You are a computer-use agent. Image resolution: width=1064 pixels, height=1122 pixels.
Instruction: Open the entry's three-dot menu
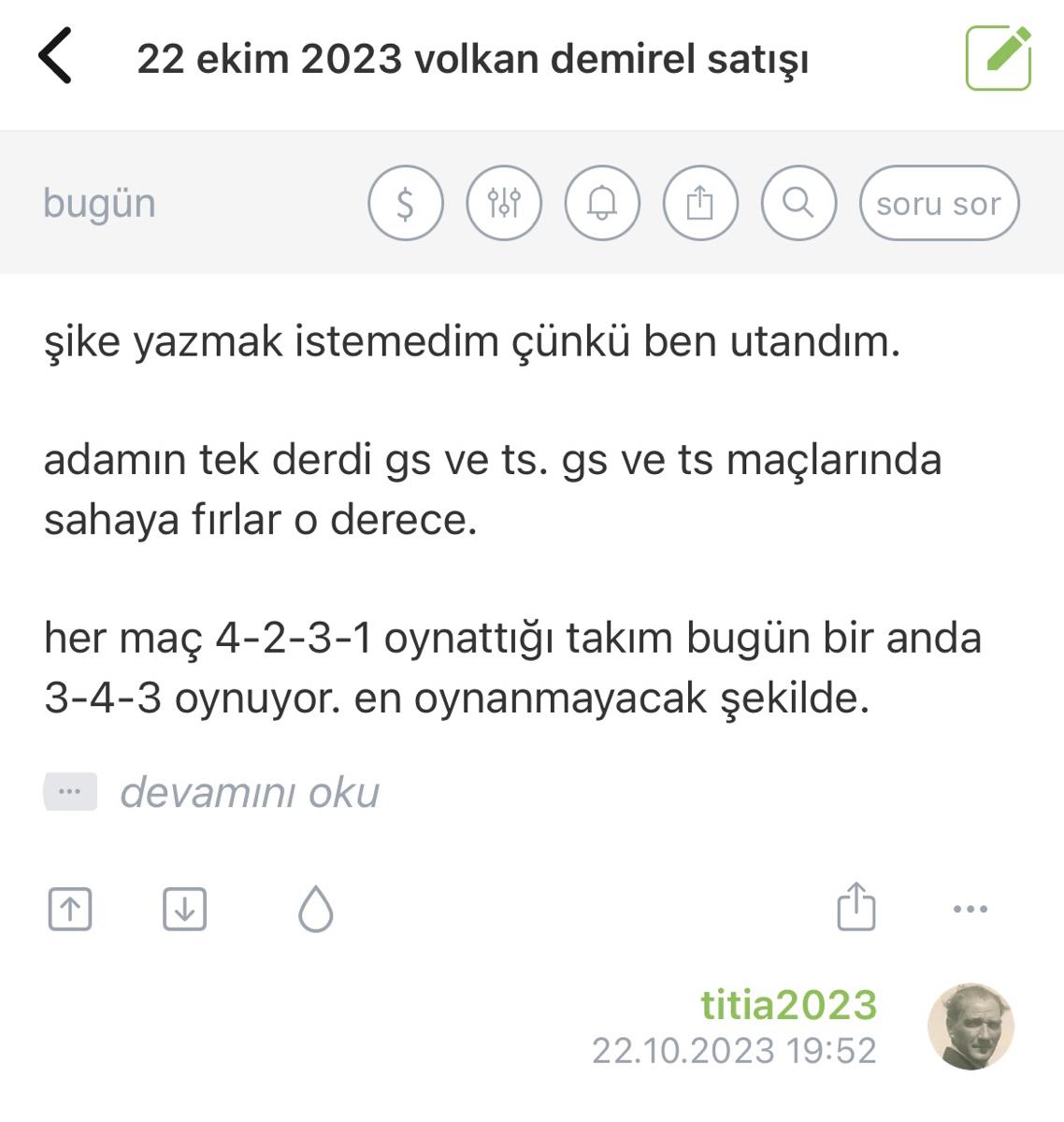(970, 909)
